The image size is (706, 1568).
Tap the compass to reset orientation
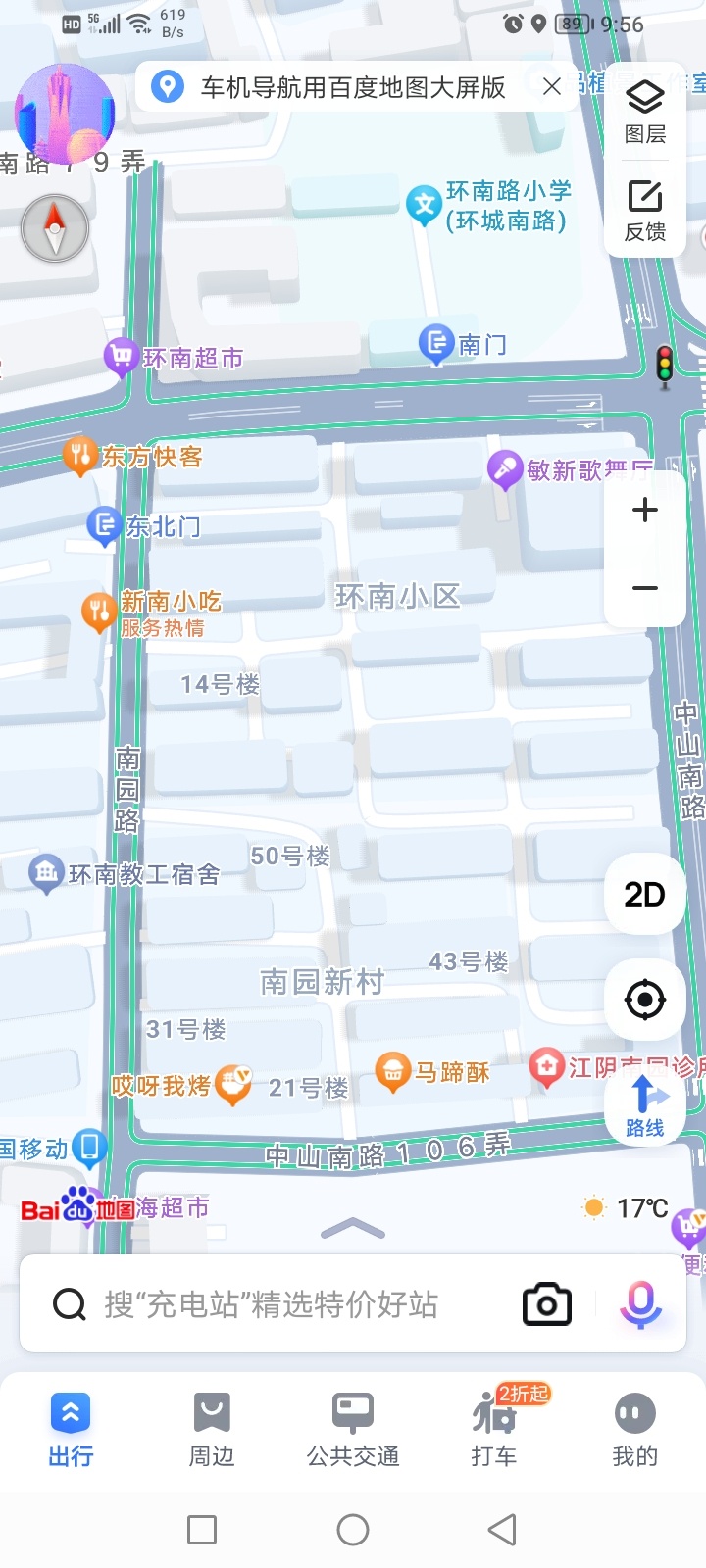point(55,228)
